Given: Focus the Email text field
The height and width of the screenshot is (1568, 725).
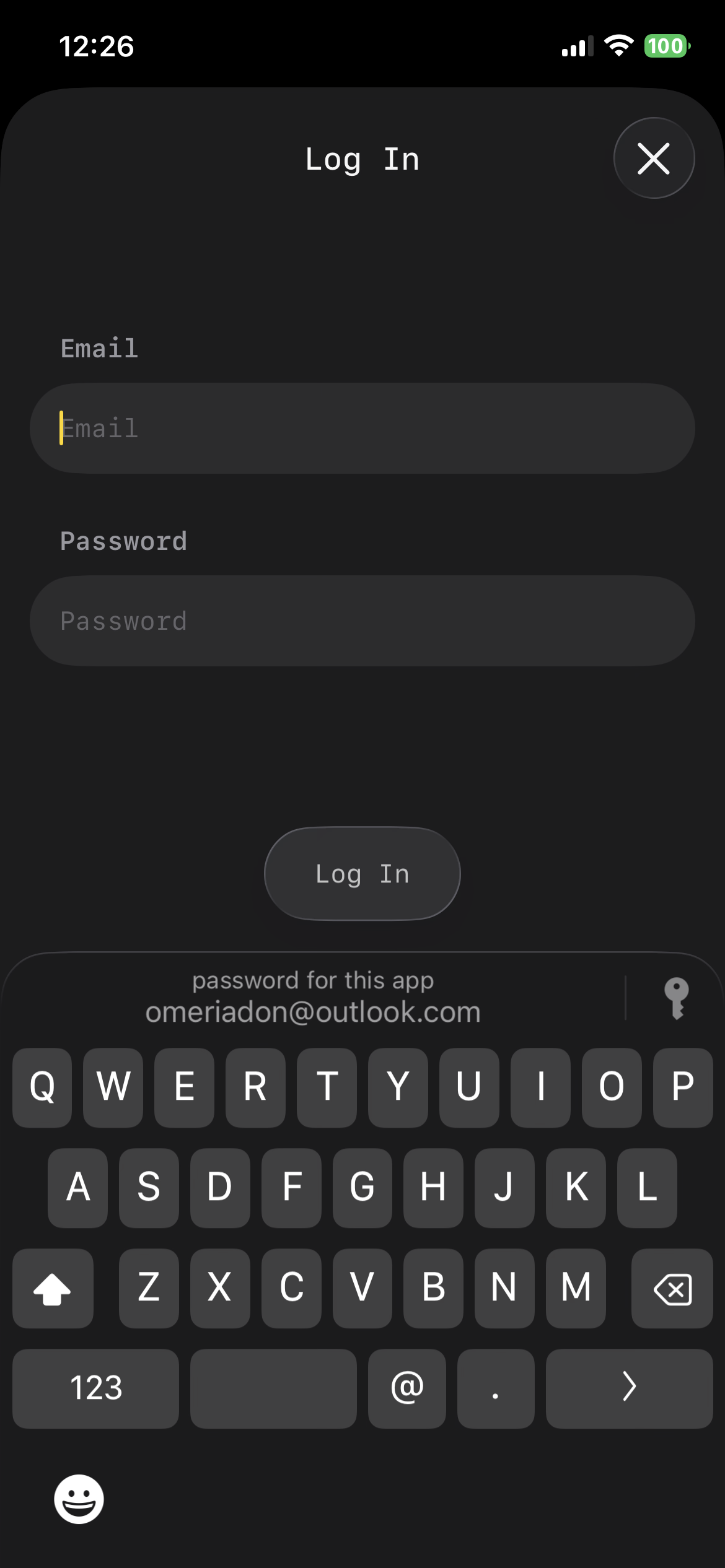Looking at the screenshot, I should [x=362, y=429].
